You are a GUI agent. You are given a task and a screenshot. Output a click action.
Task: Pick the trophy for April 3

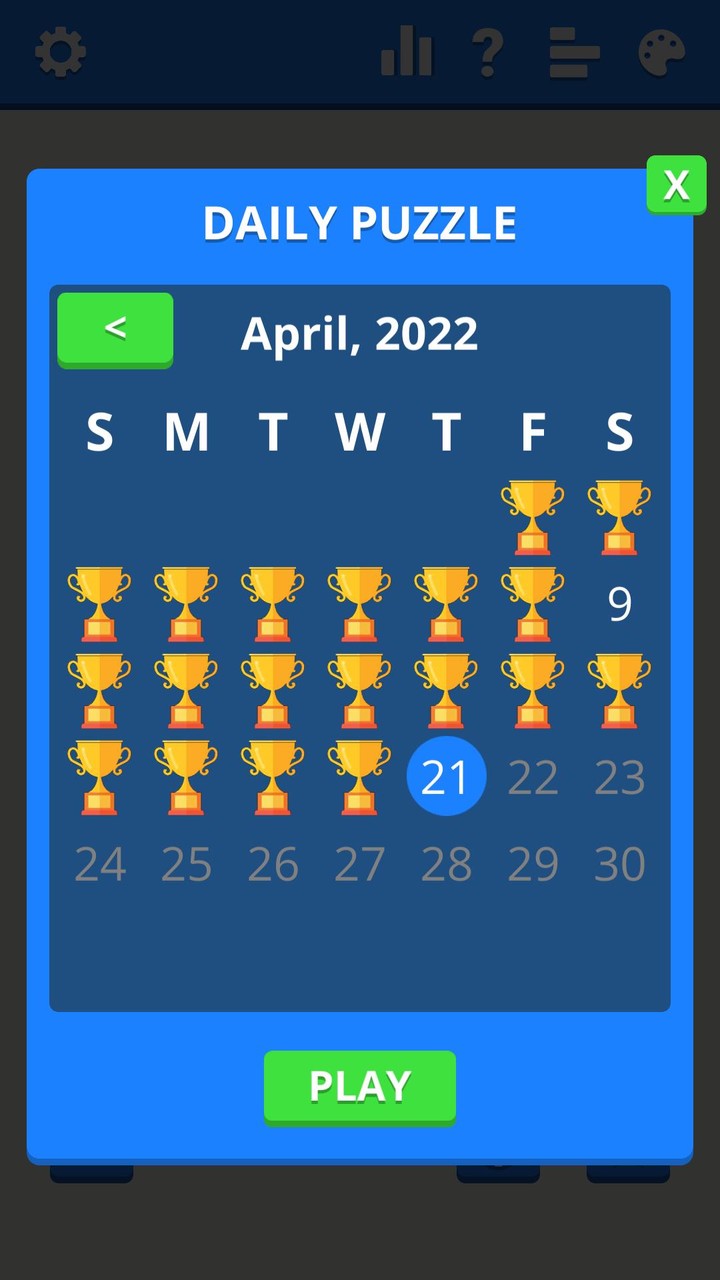tap(99, 604)
